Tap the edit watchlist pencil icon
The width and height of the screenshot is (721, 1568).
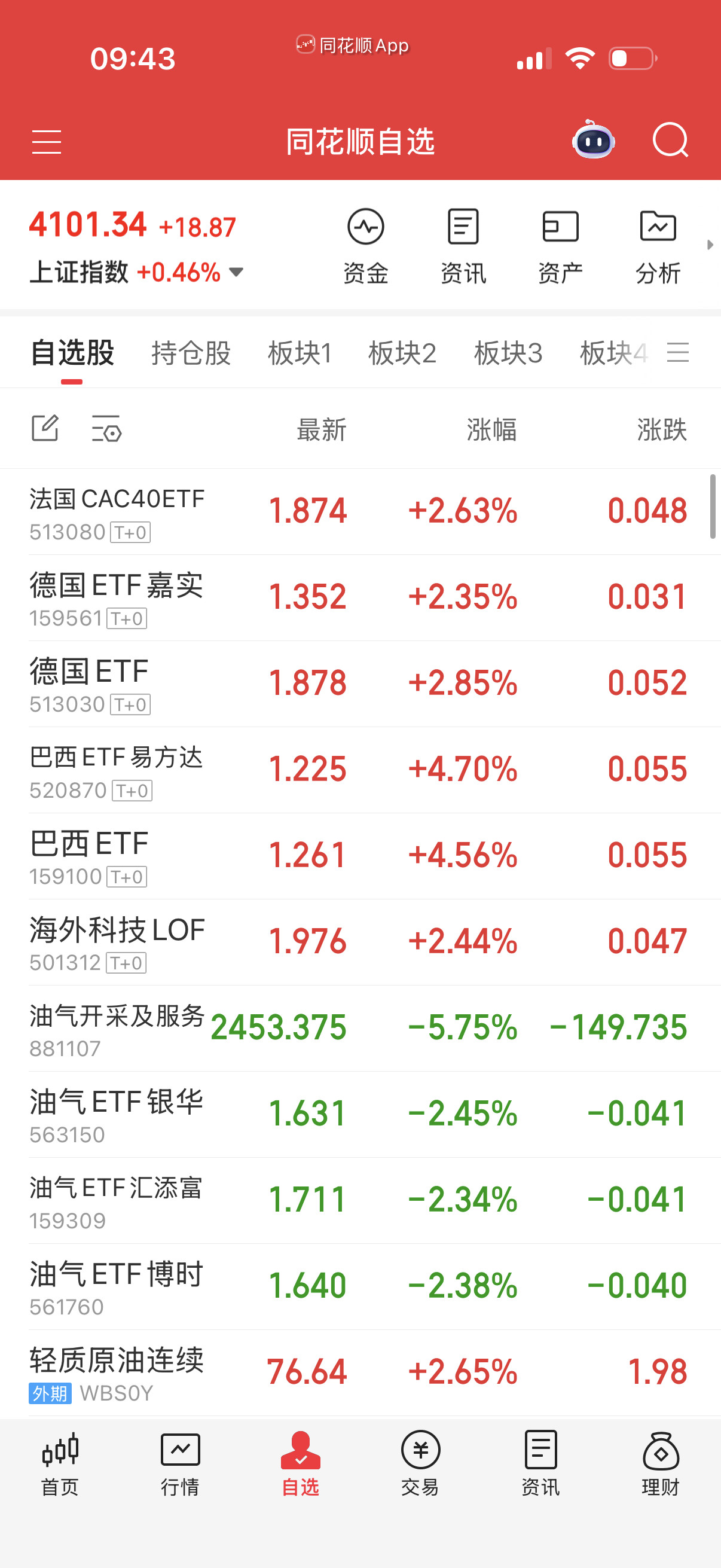(46, 429)
